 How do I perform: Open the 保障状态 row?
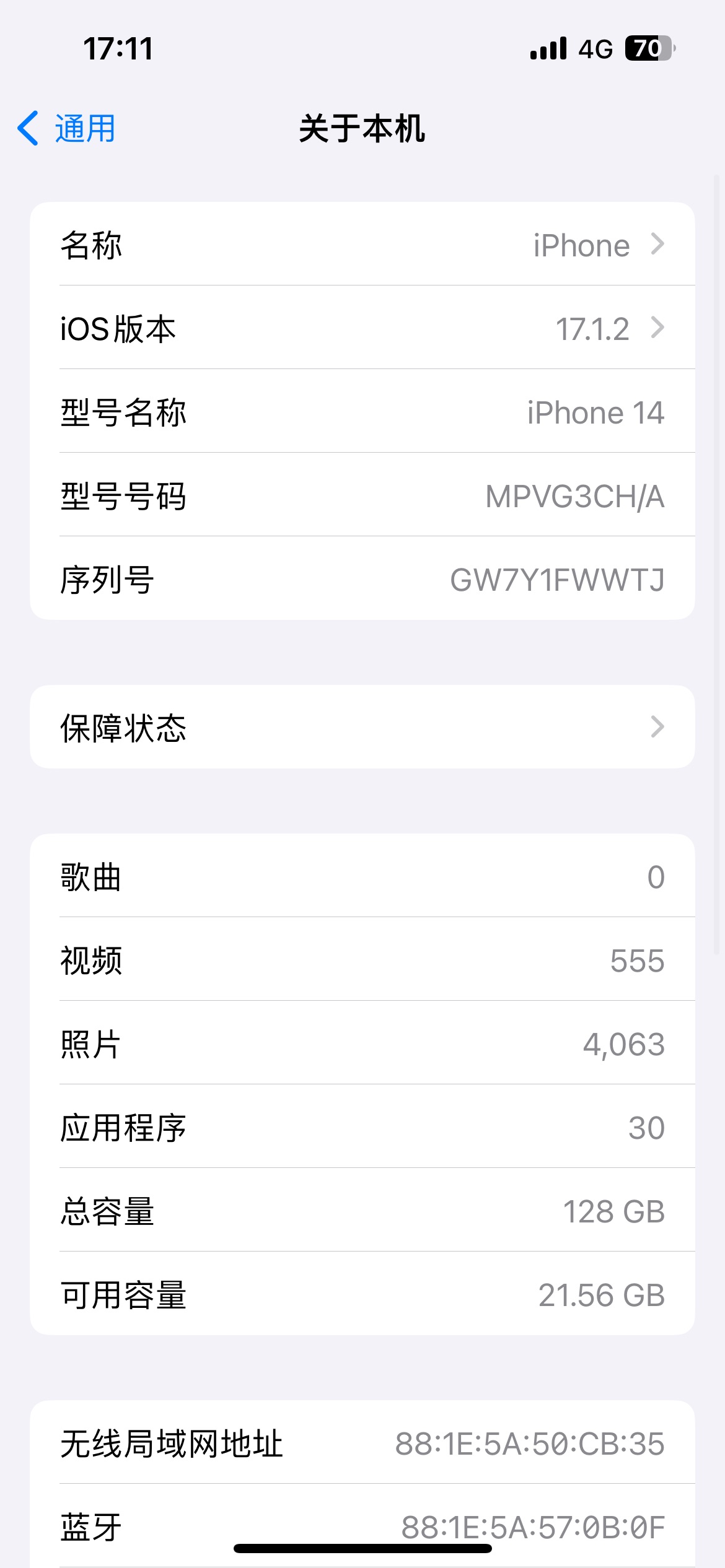362,727
